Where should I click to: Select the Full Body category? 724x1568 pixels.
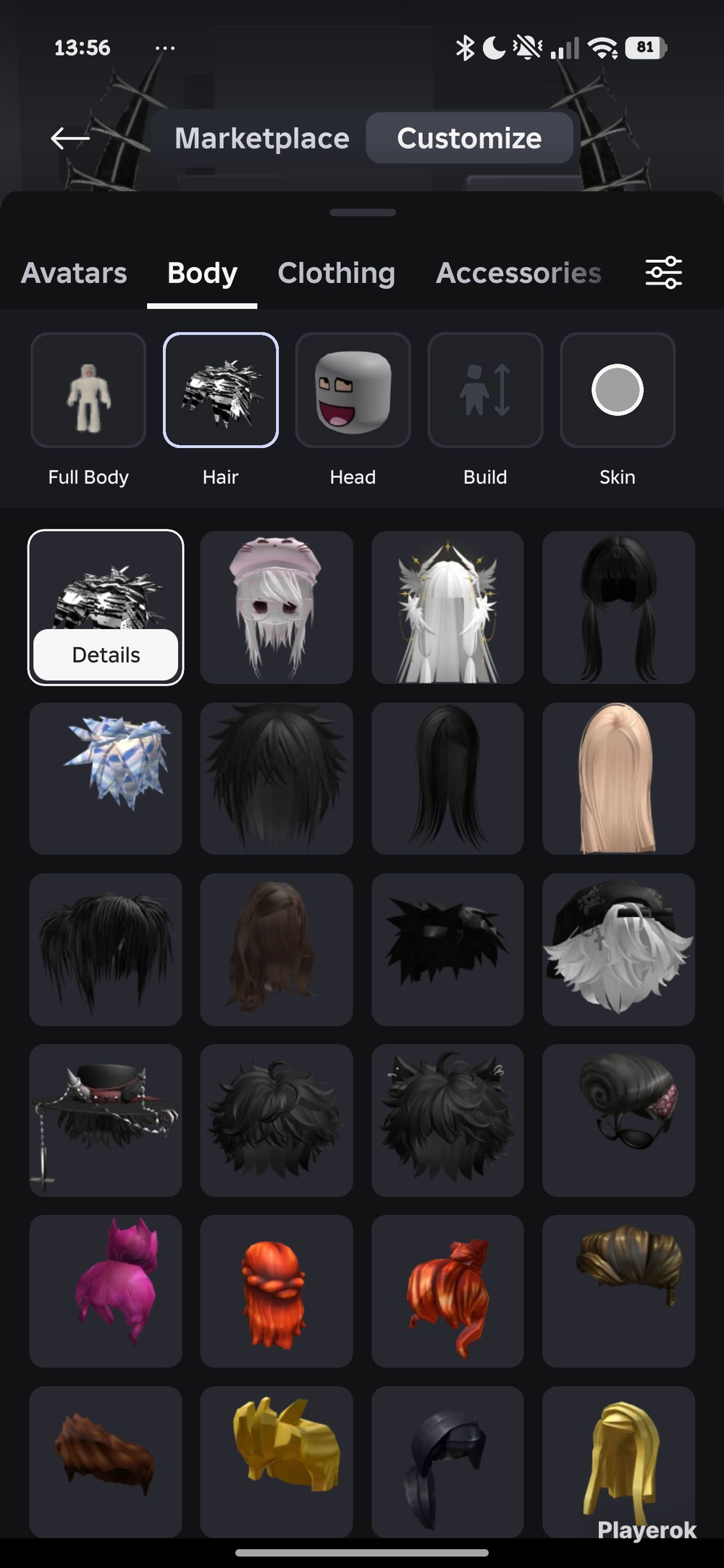click(x=88, y=390)
